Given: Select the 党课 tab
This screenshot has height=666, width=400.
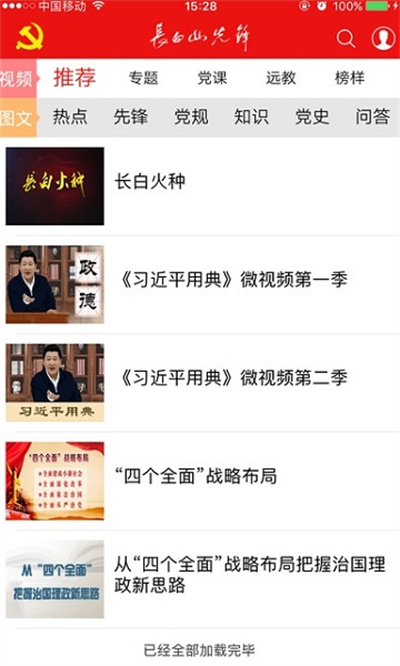Looking at the screenshot, I should tap(212, 78).
